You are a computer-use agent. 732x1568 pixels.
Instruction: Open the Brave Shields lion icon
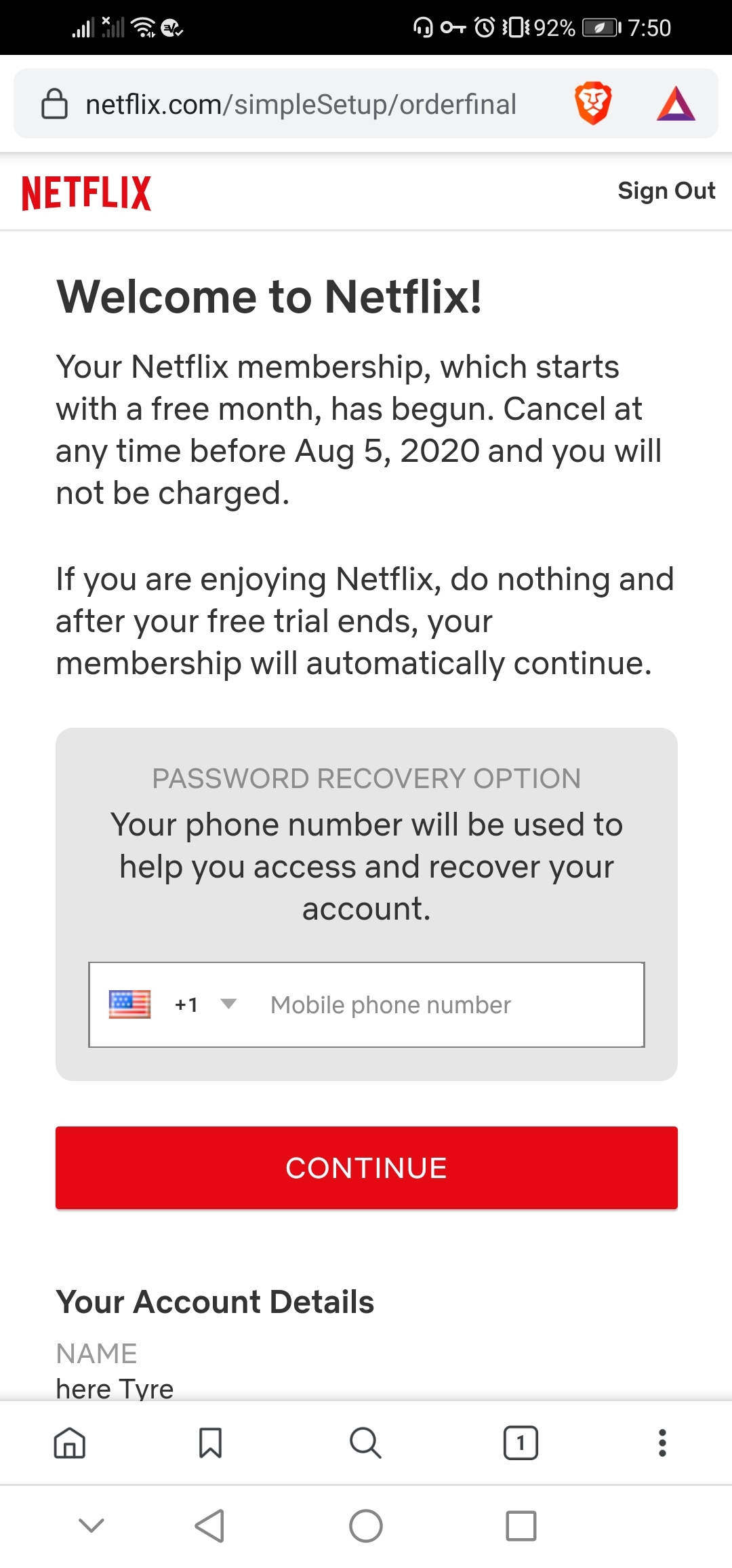pos(593,104)
